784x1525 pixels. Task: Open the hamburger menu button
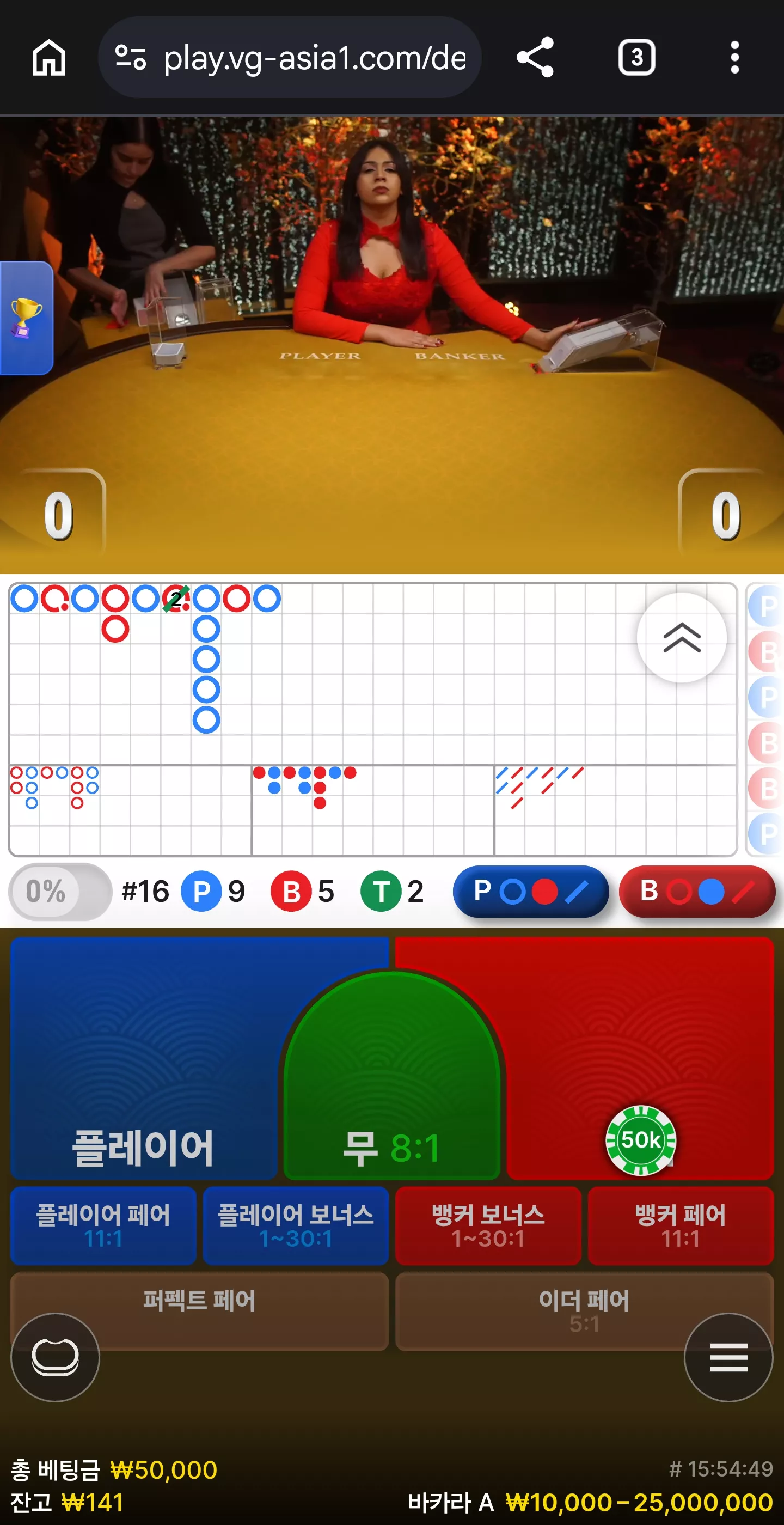[x=728, y=1357]
